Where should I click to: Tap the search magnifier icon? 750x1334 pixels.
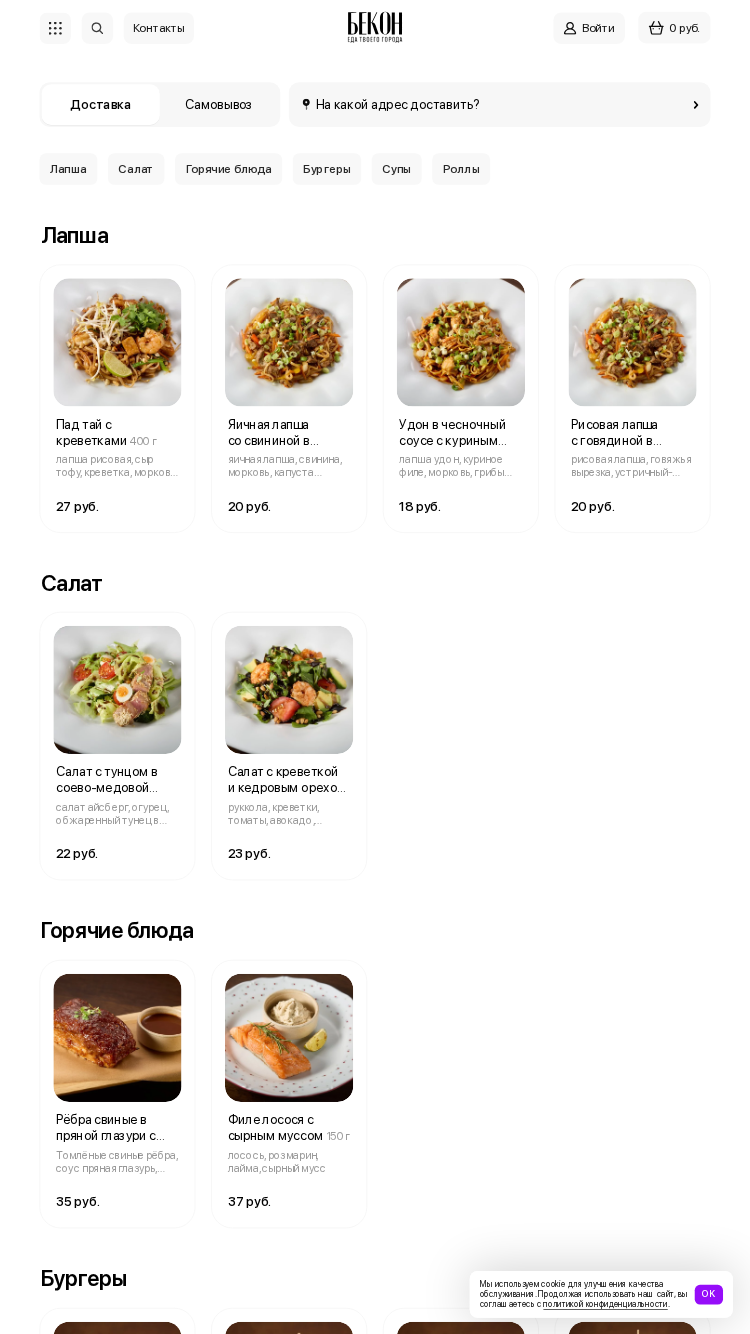click(97, 28)
